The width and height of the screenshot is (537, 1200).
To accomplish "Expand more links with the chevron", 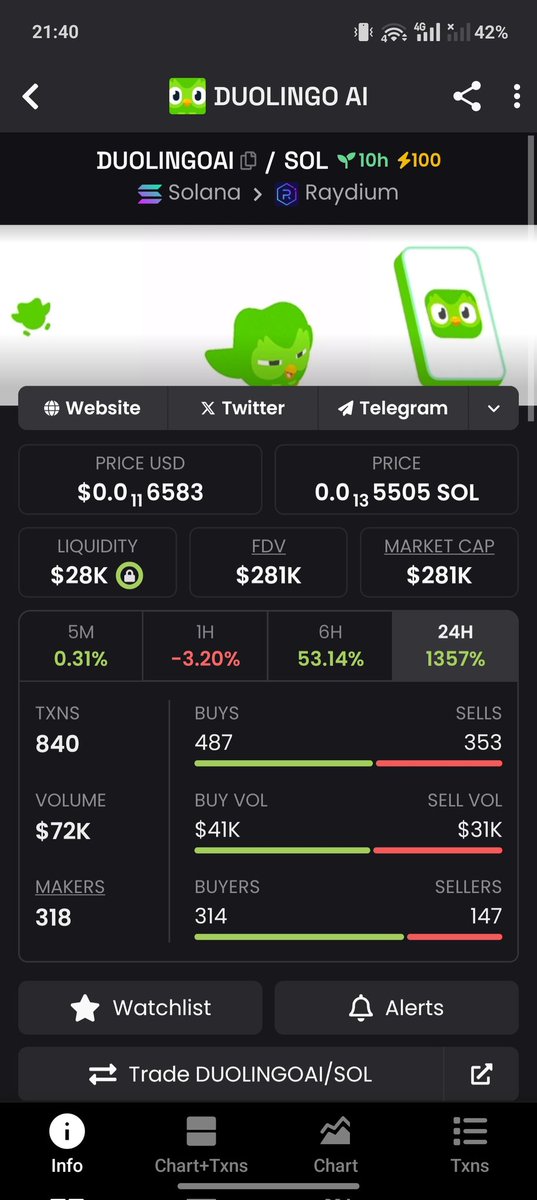I will [x=492, y=408].
